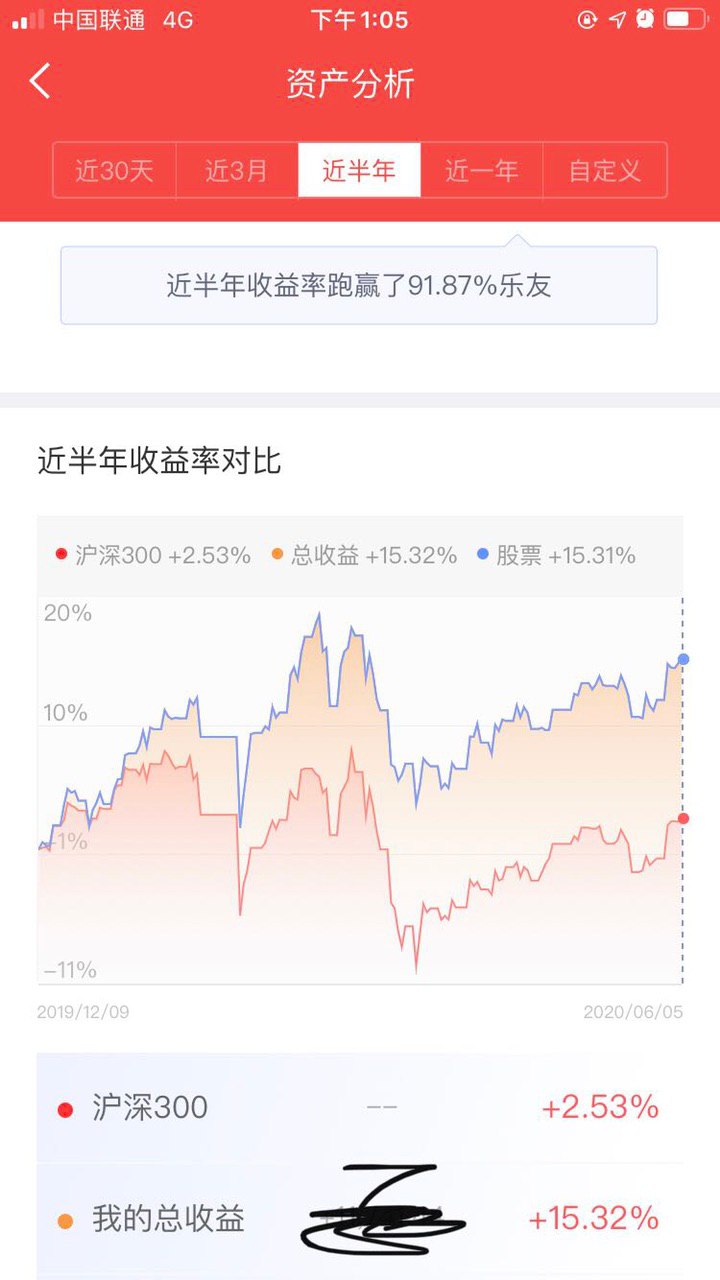The image size is (720, 1280).
Task: Toggle 股票 line in chart legend
Action: click(556, 556)
